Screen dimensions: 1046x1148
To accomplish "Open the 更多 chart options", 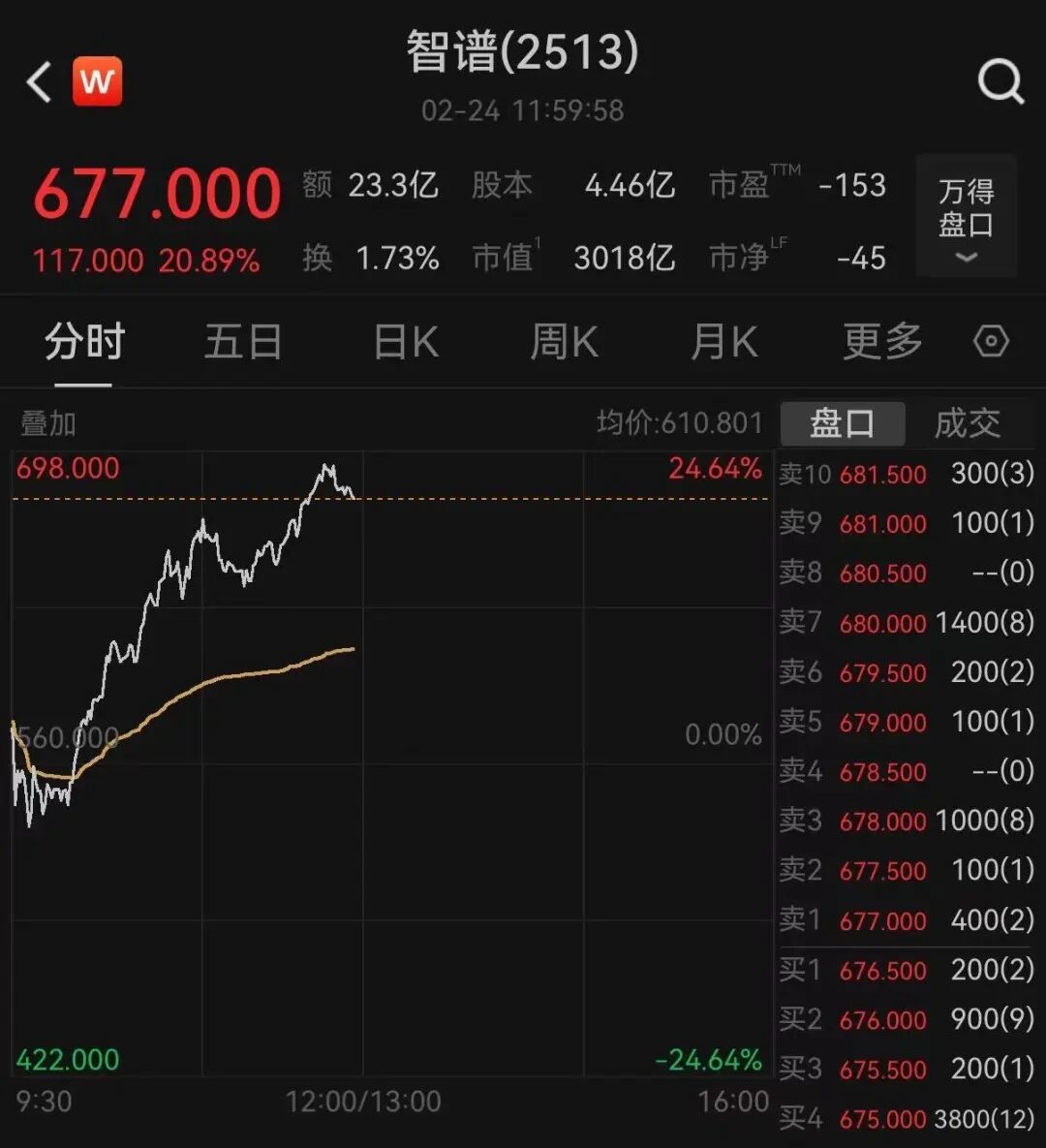I will coord(882,342).
